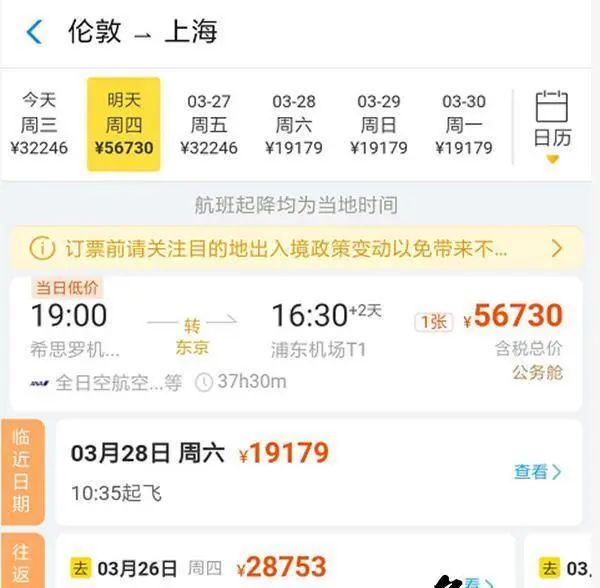Open the 出入境政策 notice banner

(x=296, y=247)
